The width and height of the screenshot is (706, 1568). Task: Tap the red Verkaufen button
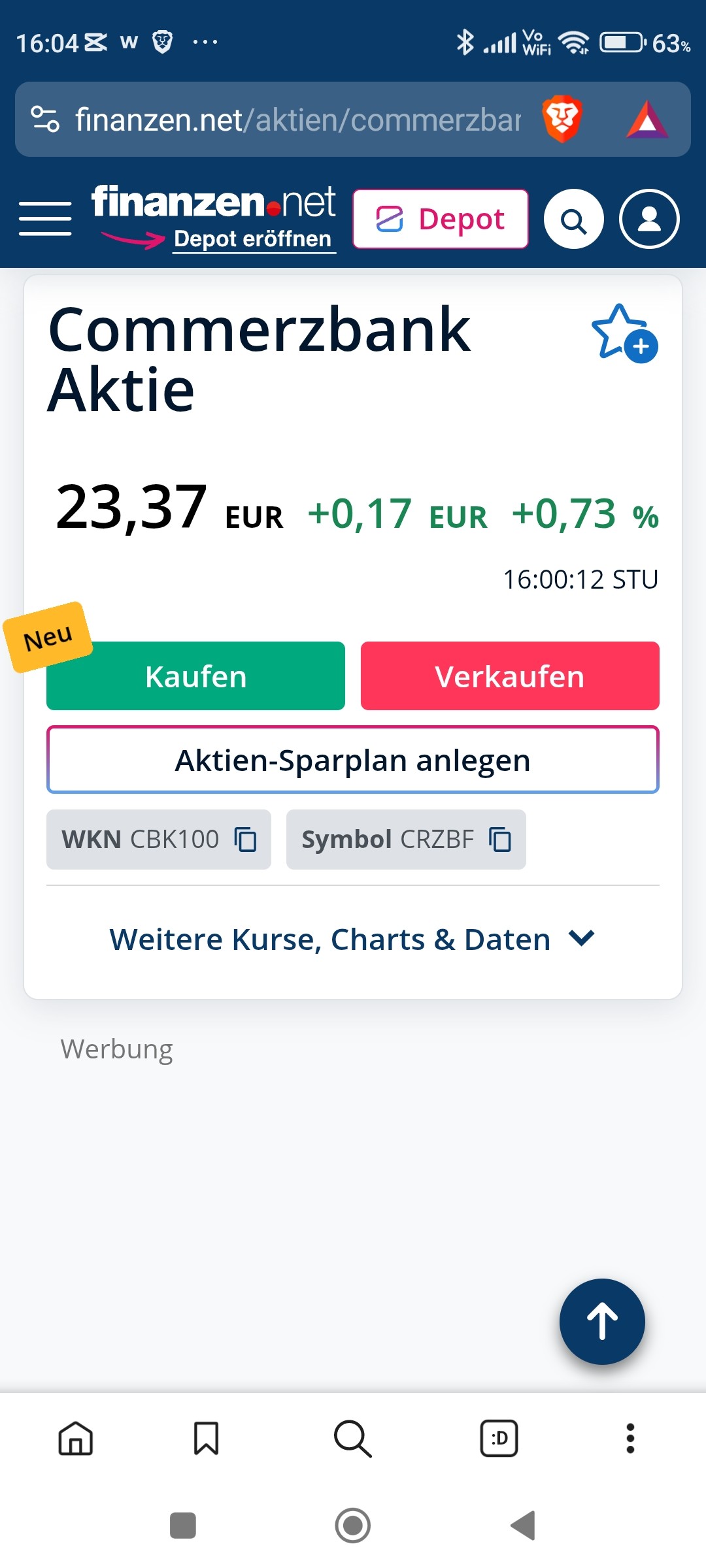510,676
